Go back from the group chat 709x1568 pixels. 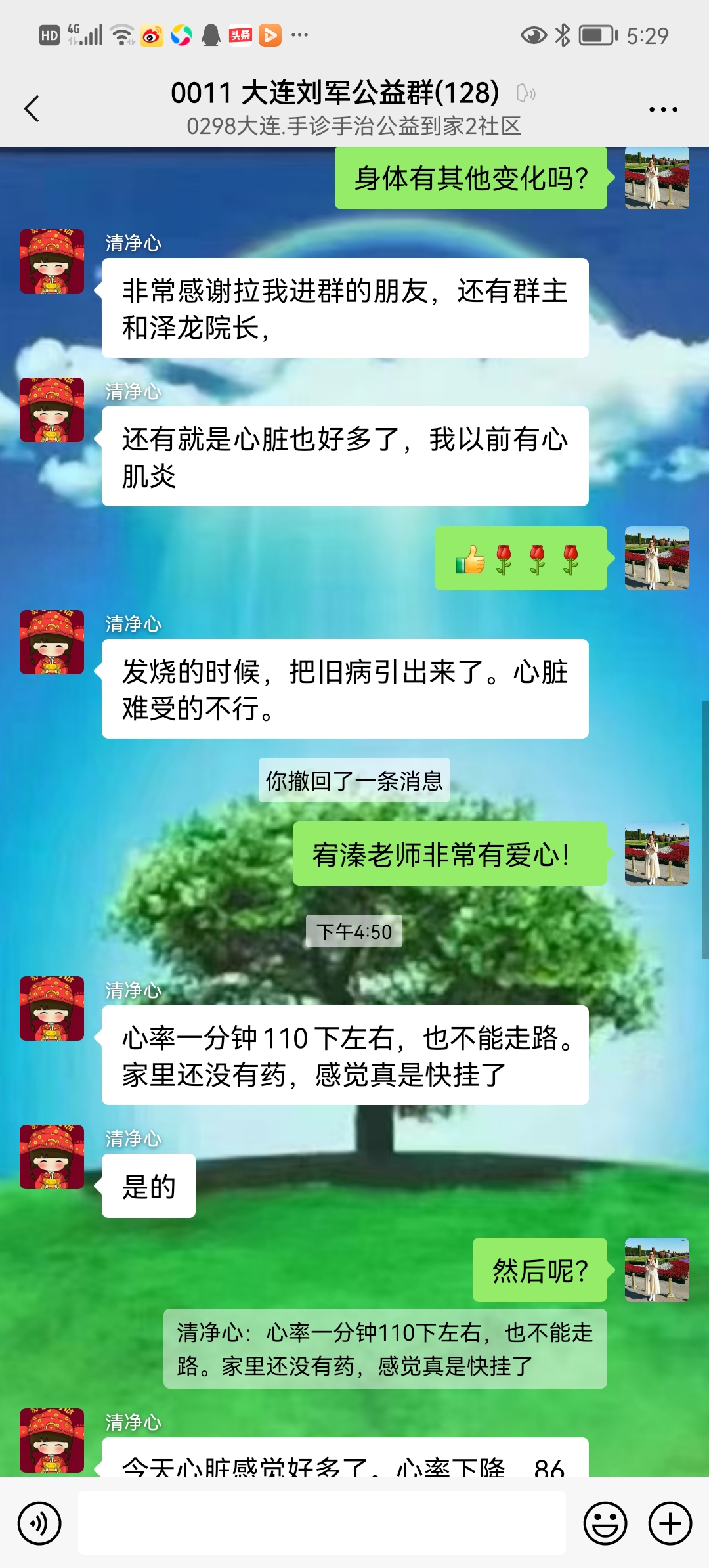pos(32,109)
